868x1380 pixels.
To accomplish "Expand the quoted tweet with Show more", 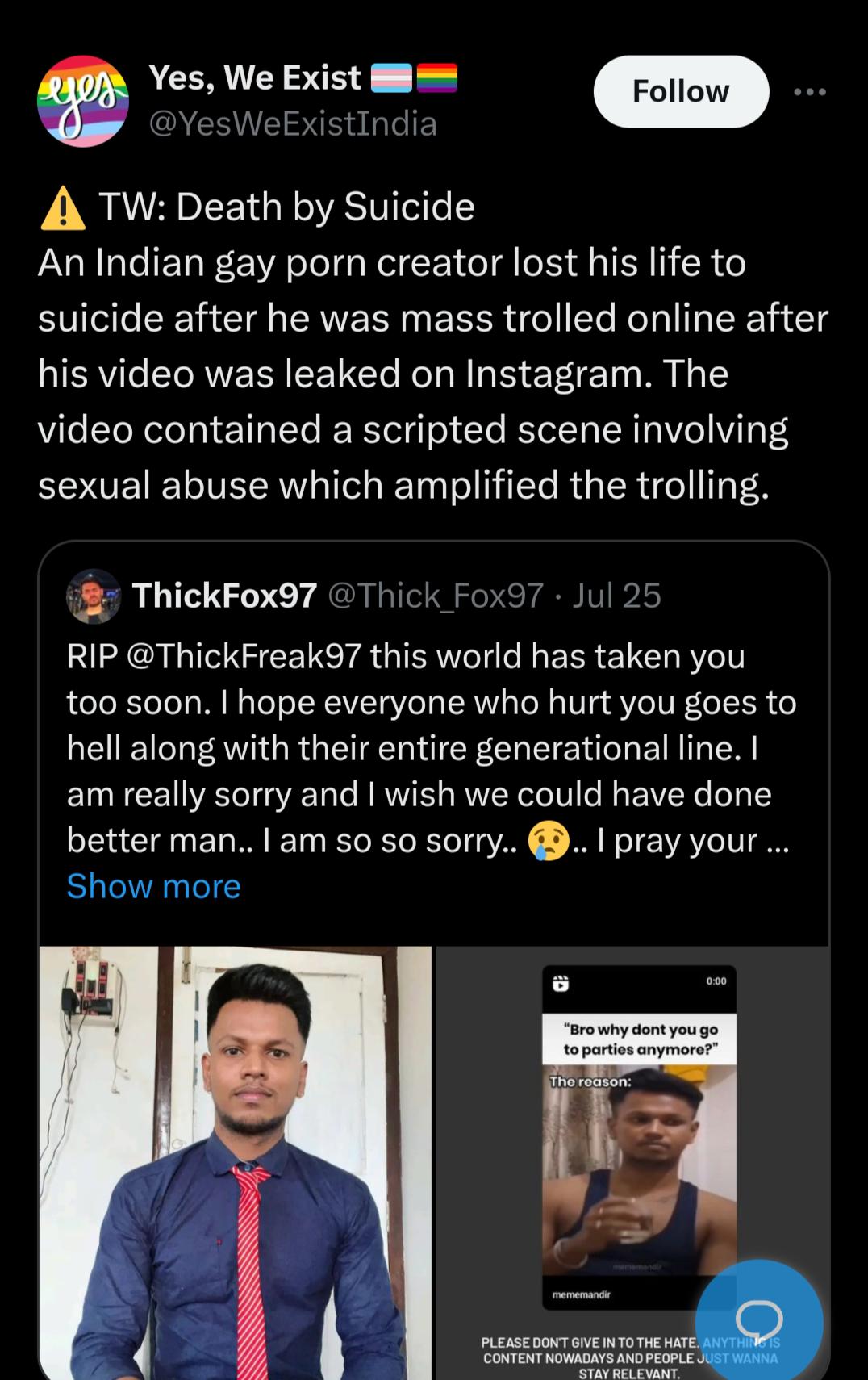I will point(153,886).
